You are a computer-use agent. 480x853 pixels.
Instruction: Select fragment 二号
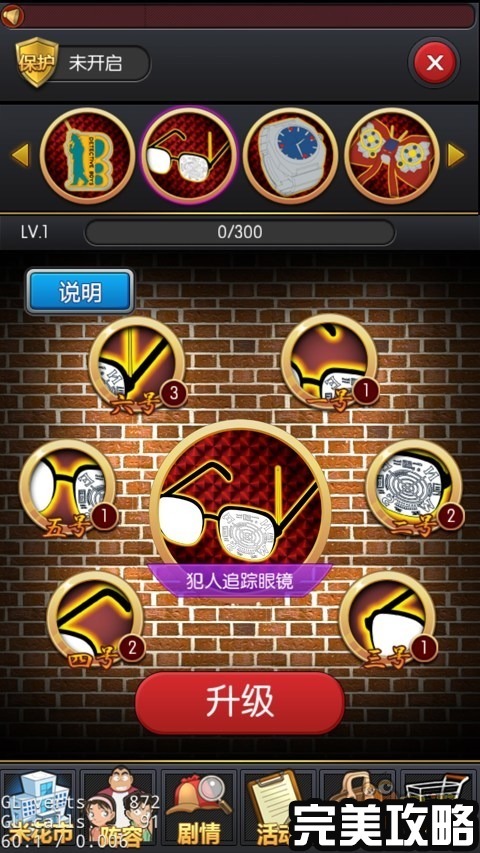pos(414,488)
